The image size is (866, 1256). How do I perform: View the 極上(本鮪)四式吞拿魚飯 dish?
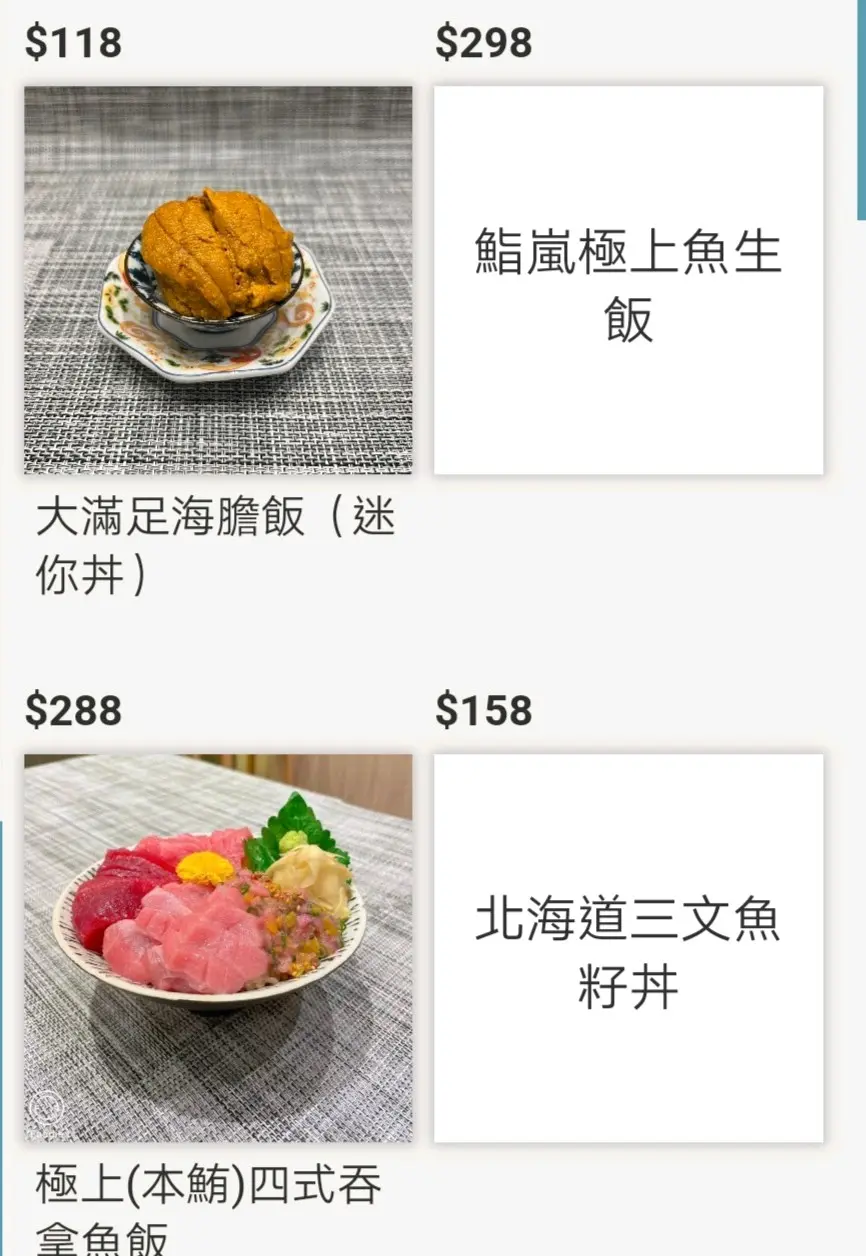click(218, 948)
